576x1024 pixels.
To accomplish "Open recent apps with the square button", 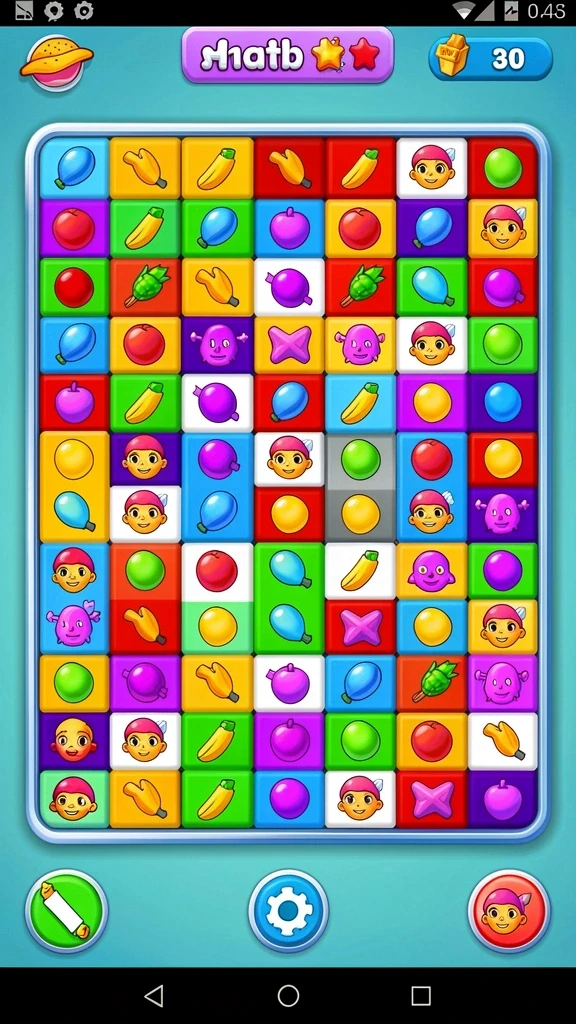I will (421, 995).
